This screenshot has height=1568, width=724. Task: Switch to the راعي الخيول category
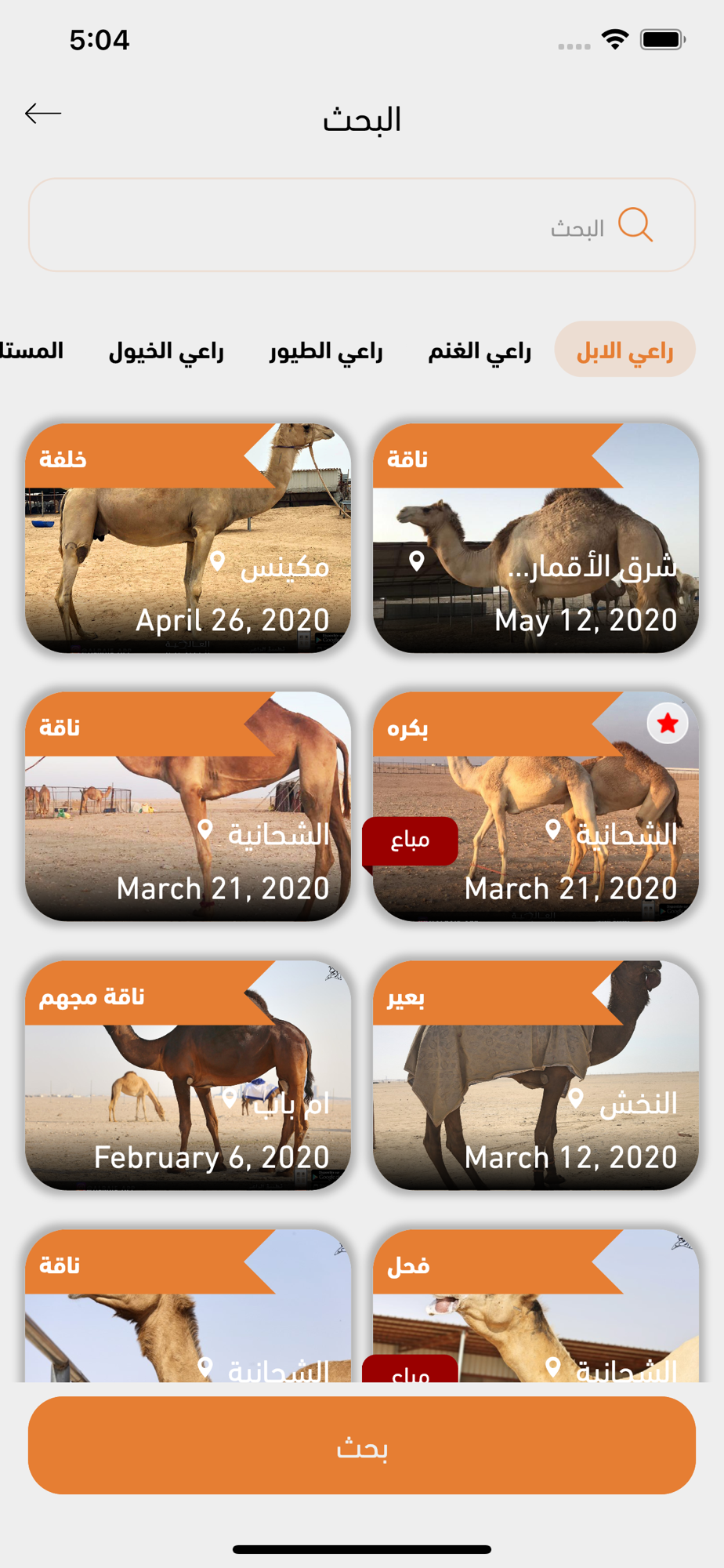click(x=166, y=350)
